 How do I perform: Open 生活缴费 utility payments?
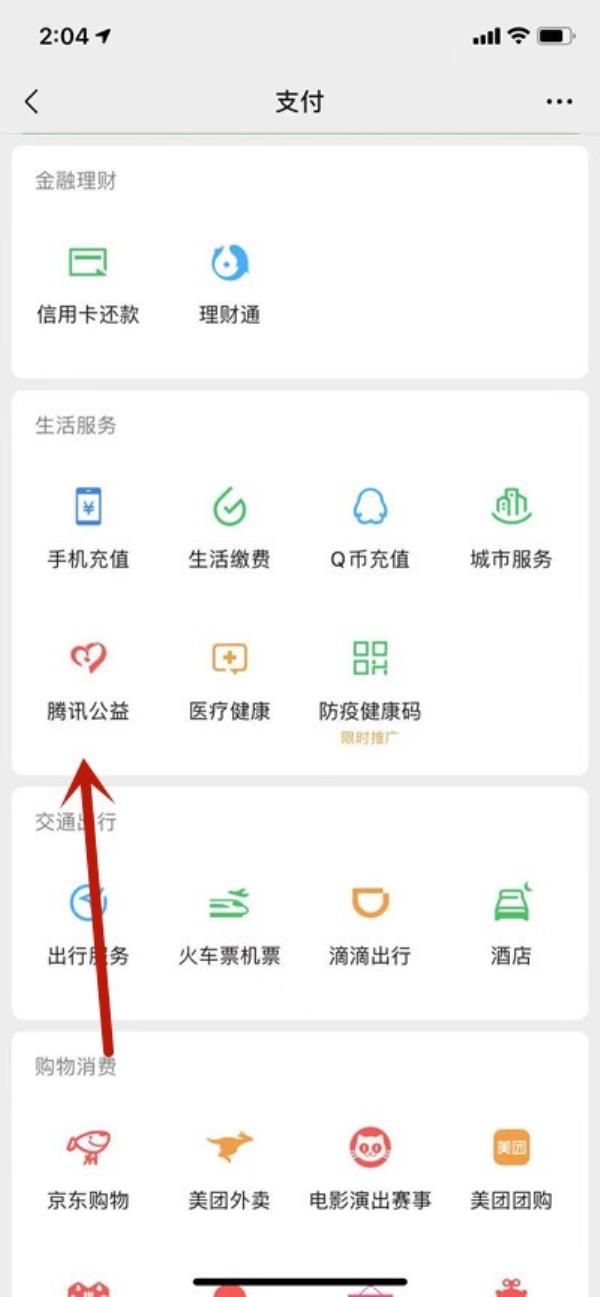(x=229, y=529)
